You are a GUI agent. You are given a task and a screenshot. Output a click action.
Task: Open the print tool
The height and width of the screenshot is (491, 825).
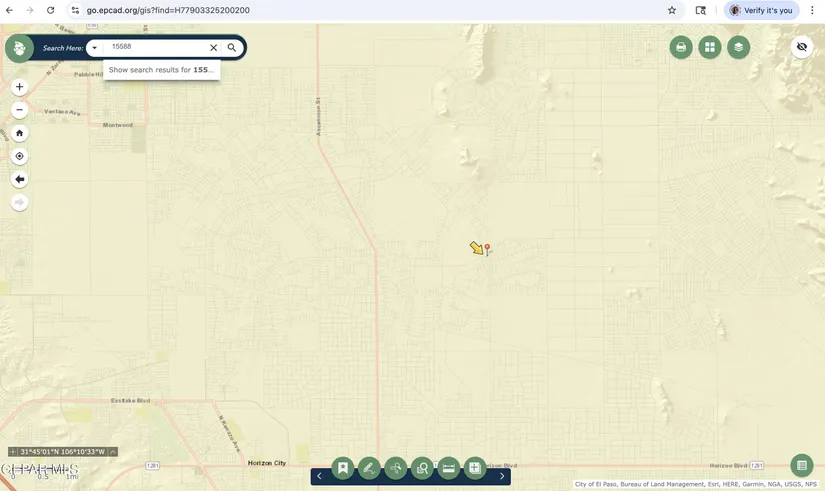(x=681, y=47)
